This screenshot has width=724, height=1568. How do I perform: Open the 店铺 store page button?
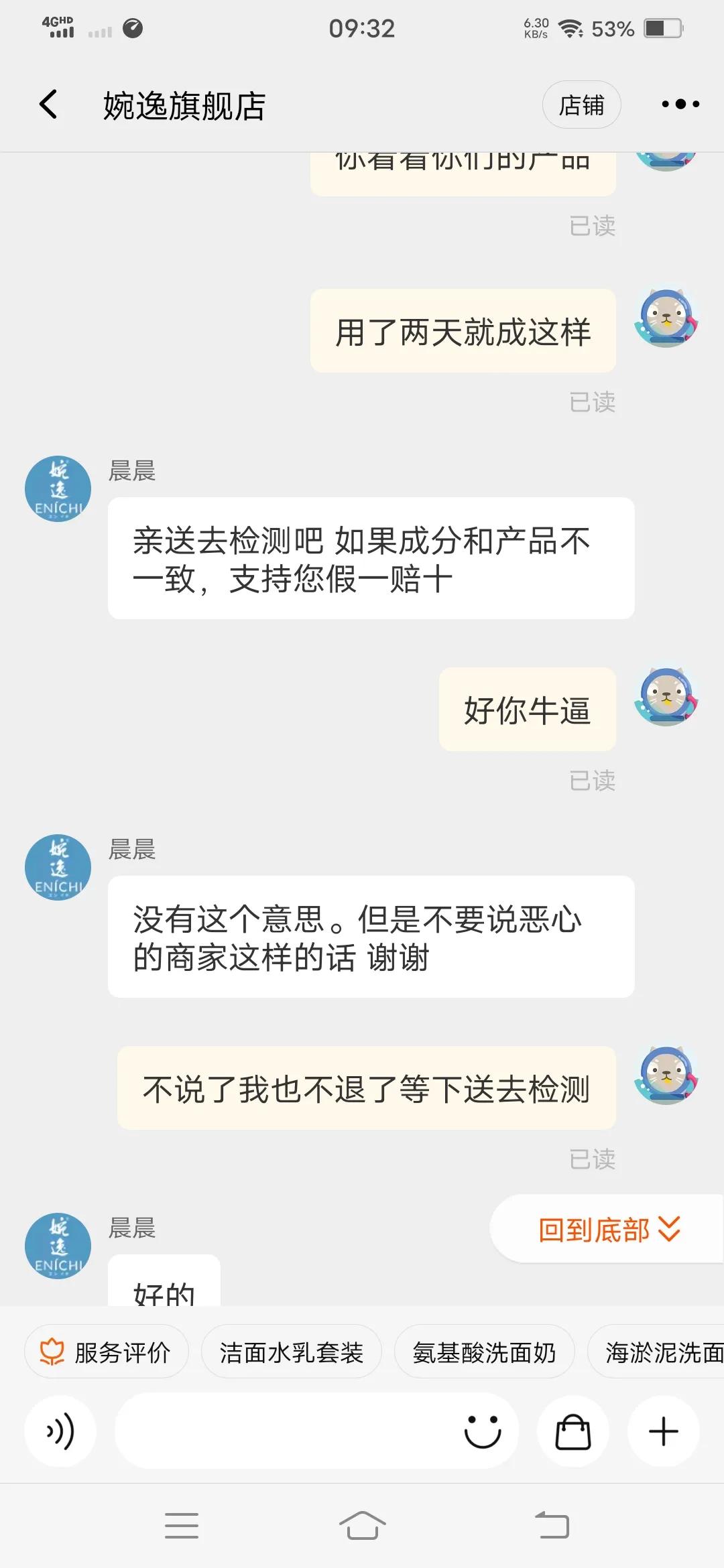coord(581,105)
